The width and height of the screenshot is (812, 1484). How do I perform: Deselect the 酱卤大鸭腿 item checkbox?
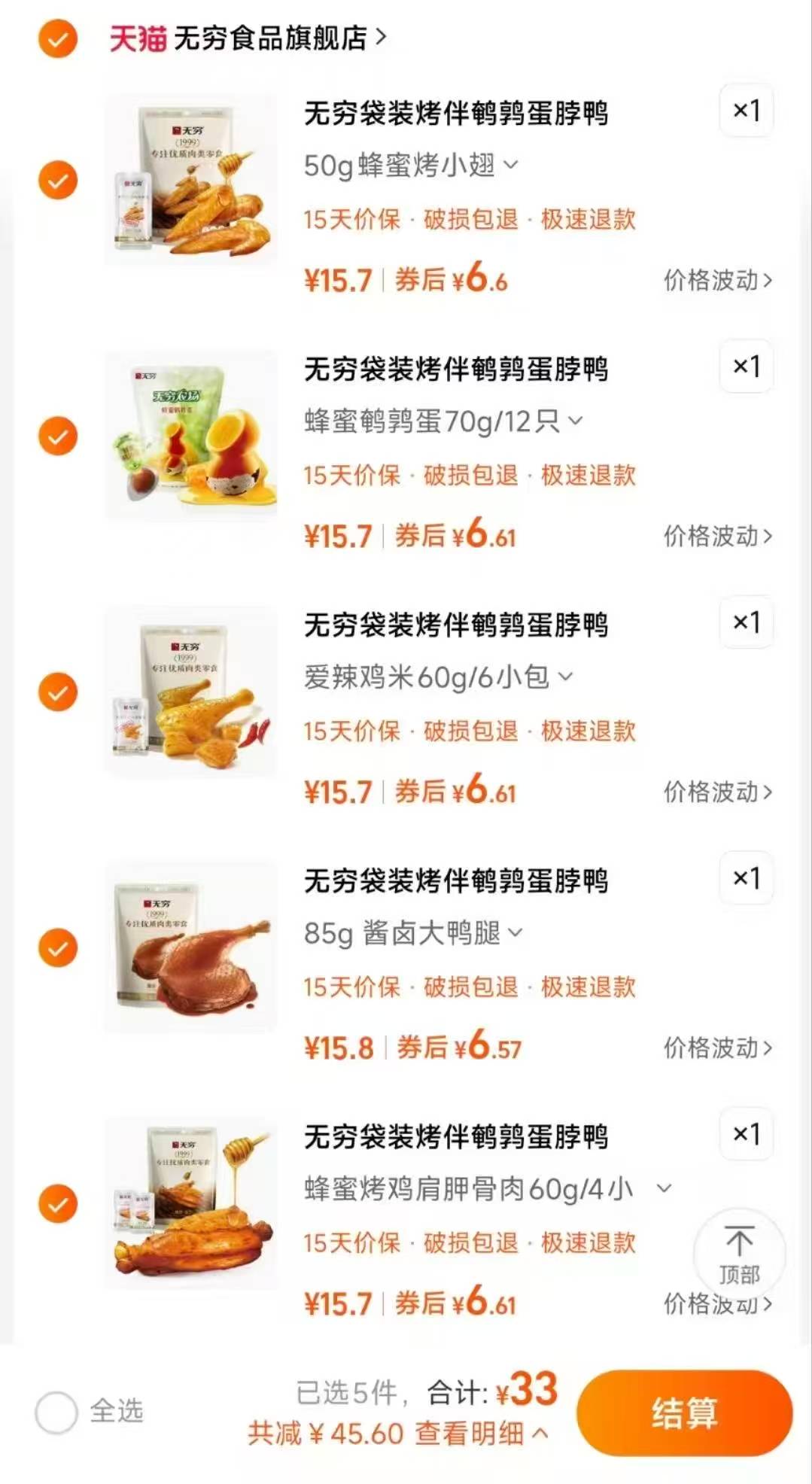[x=56, y=948]
